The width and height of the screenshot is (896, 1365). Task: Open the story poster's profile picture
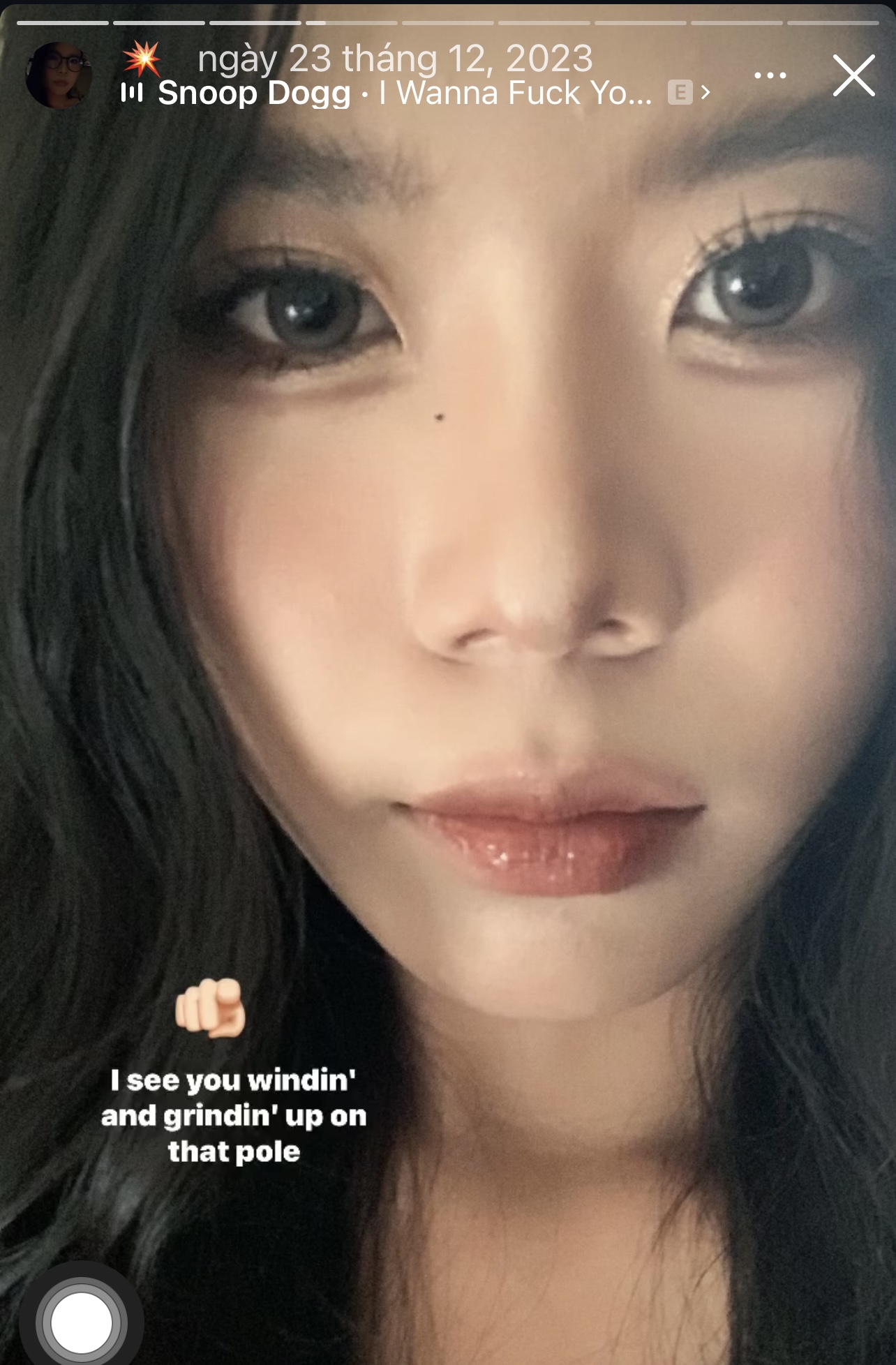pyautogui.click(x=59, y=75)
